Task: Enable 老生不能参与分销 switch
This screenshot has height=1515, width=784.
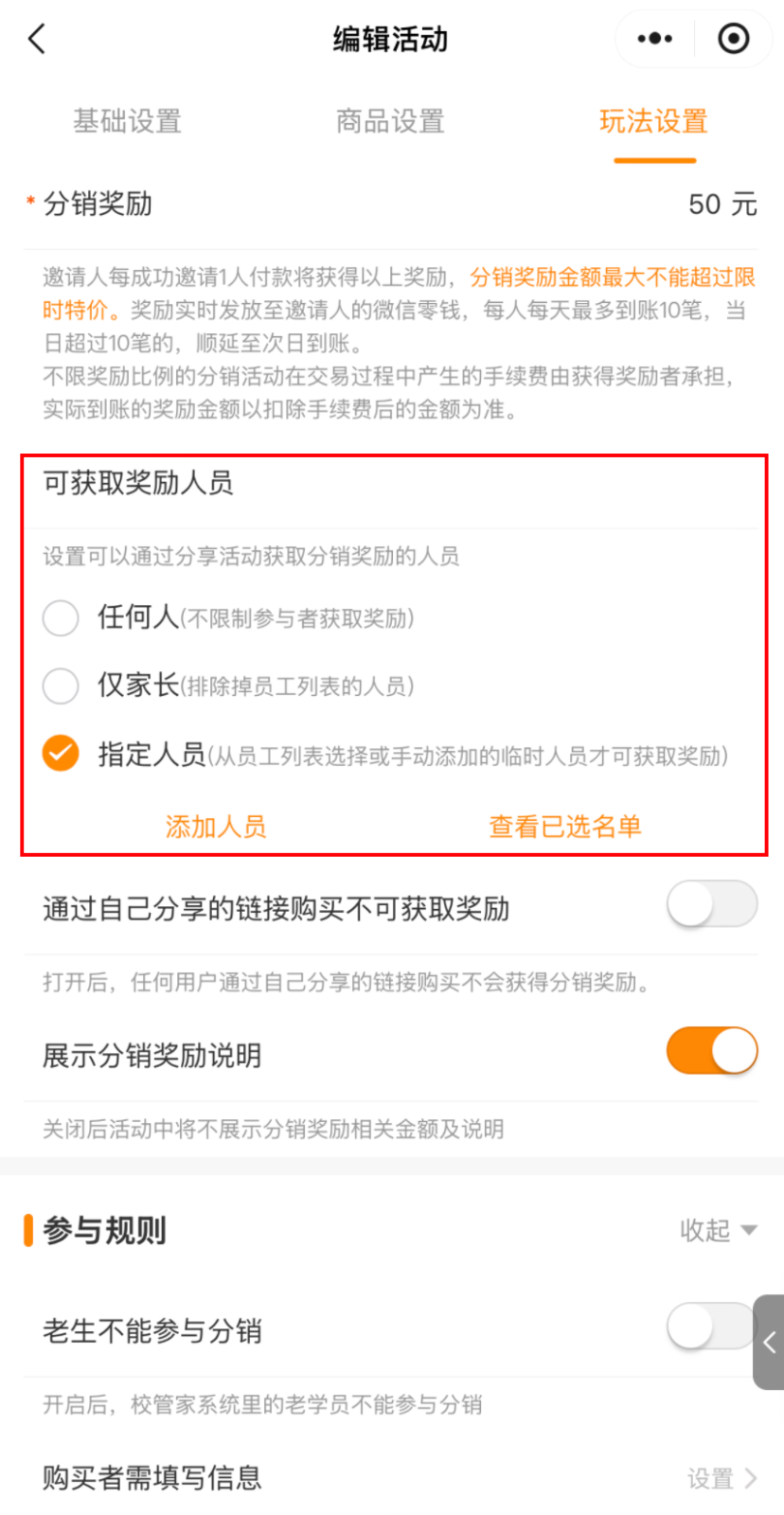Action: [712, 1327]
